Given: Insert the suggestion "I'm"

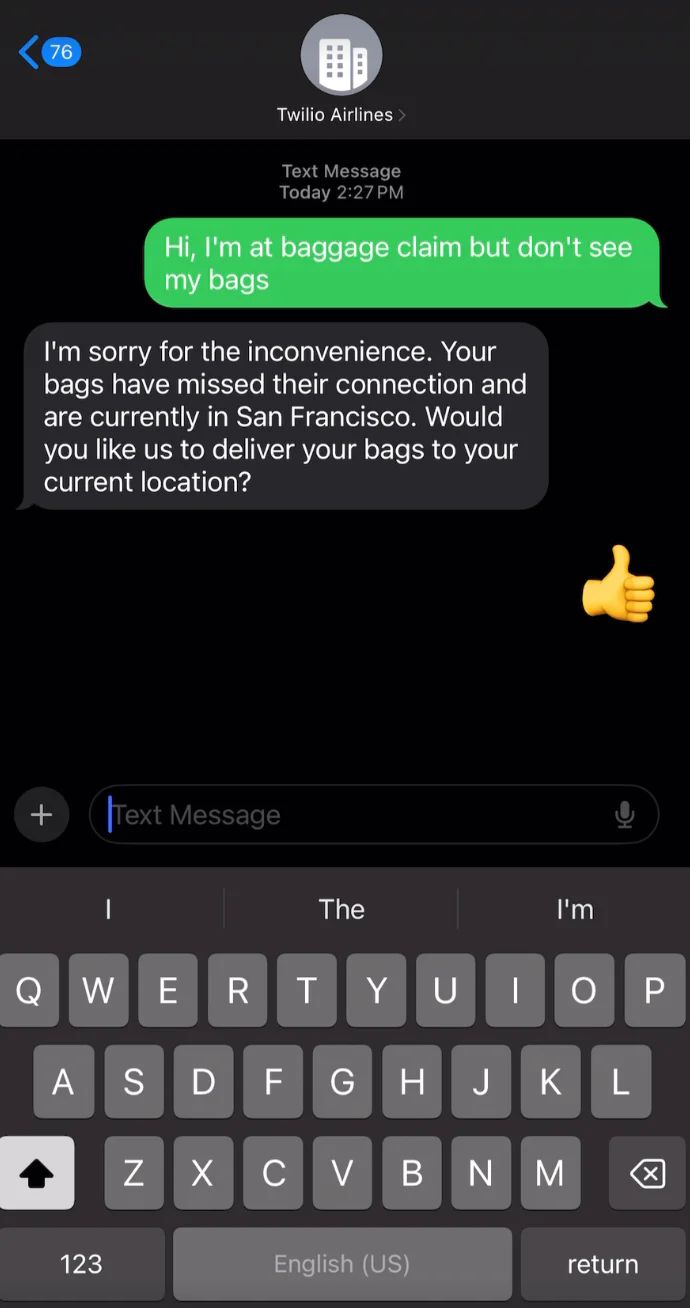Looking at the screenshot, I should pos(574,909).
